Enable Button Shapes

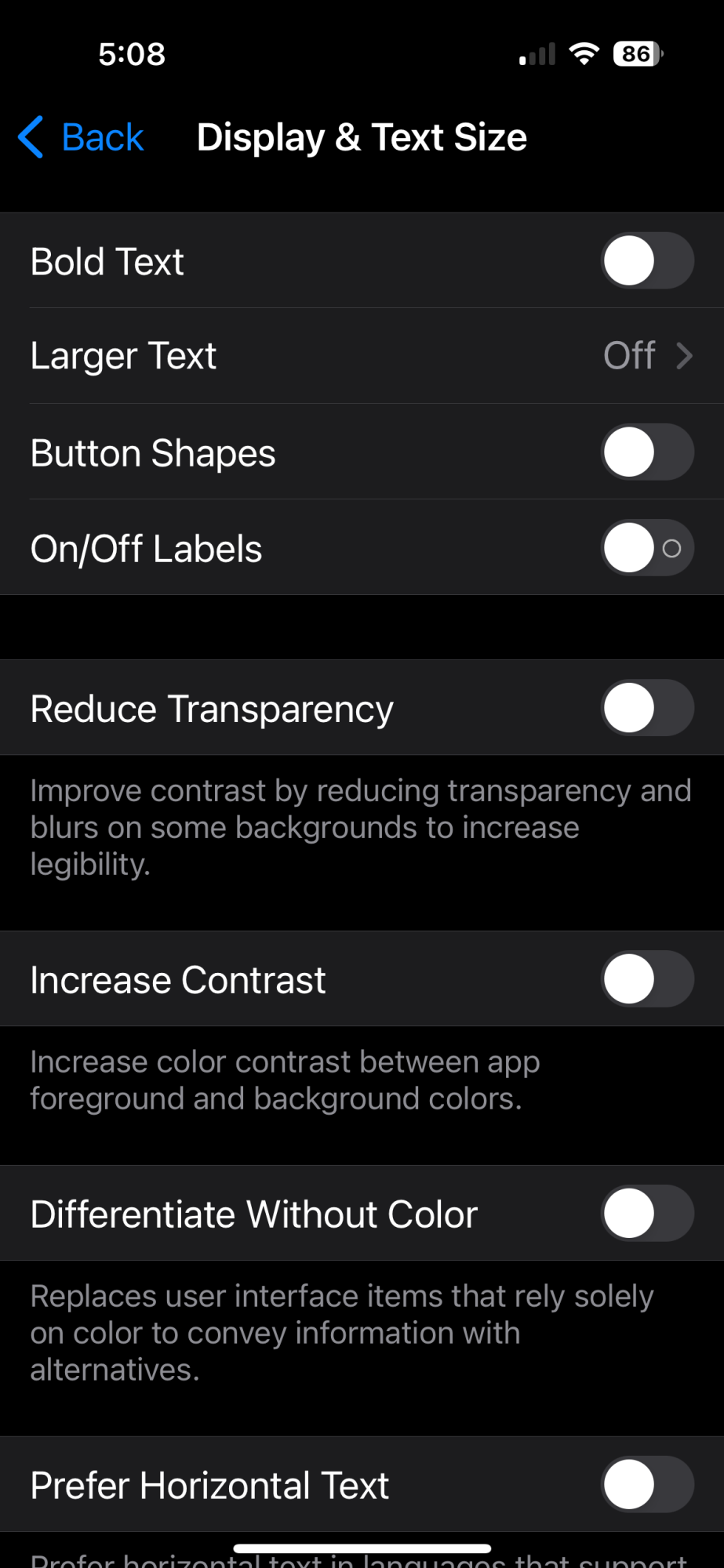point(647,452)
